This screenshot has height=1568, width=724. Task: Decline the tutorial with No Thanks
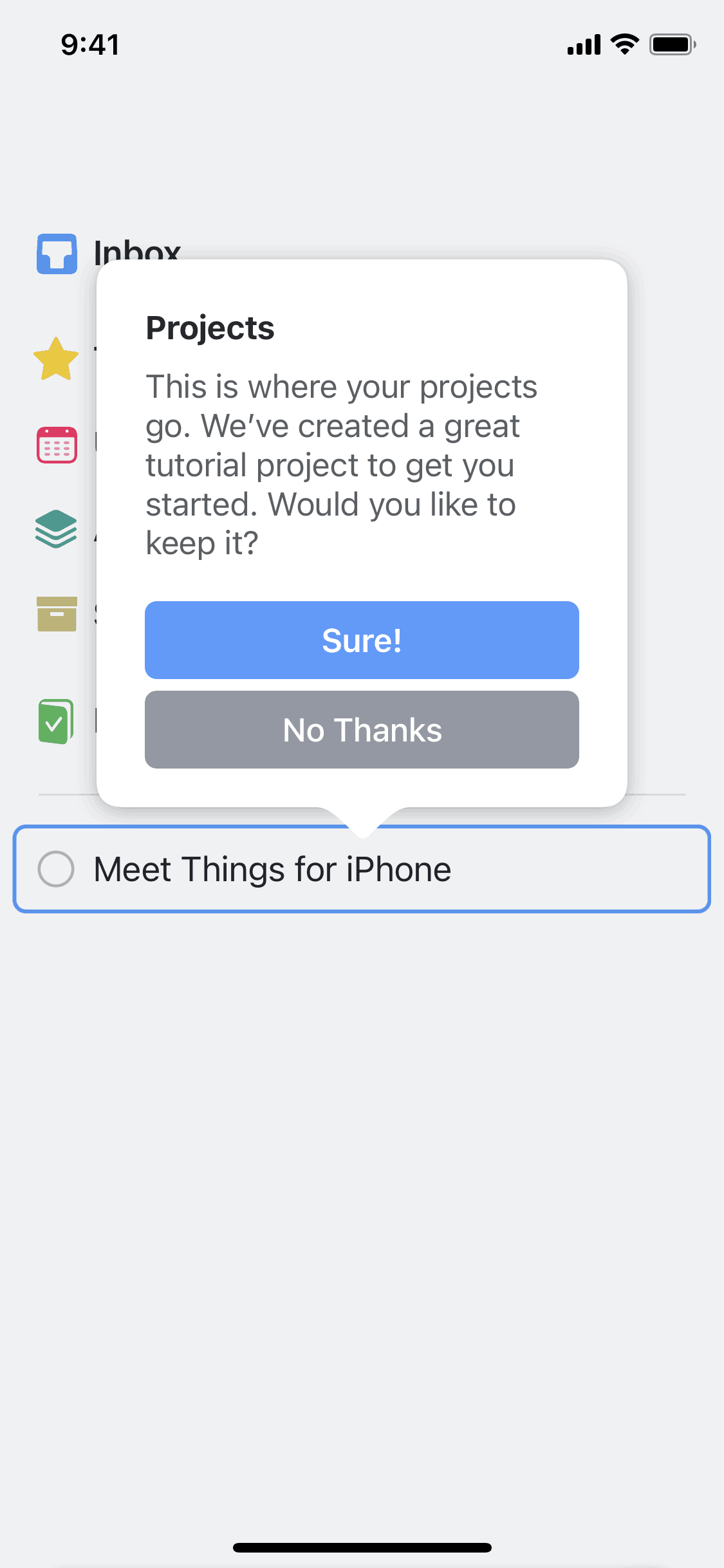click(x=362, y=729)
